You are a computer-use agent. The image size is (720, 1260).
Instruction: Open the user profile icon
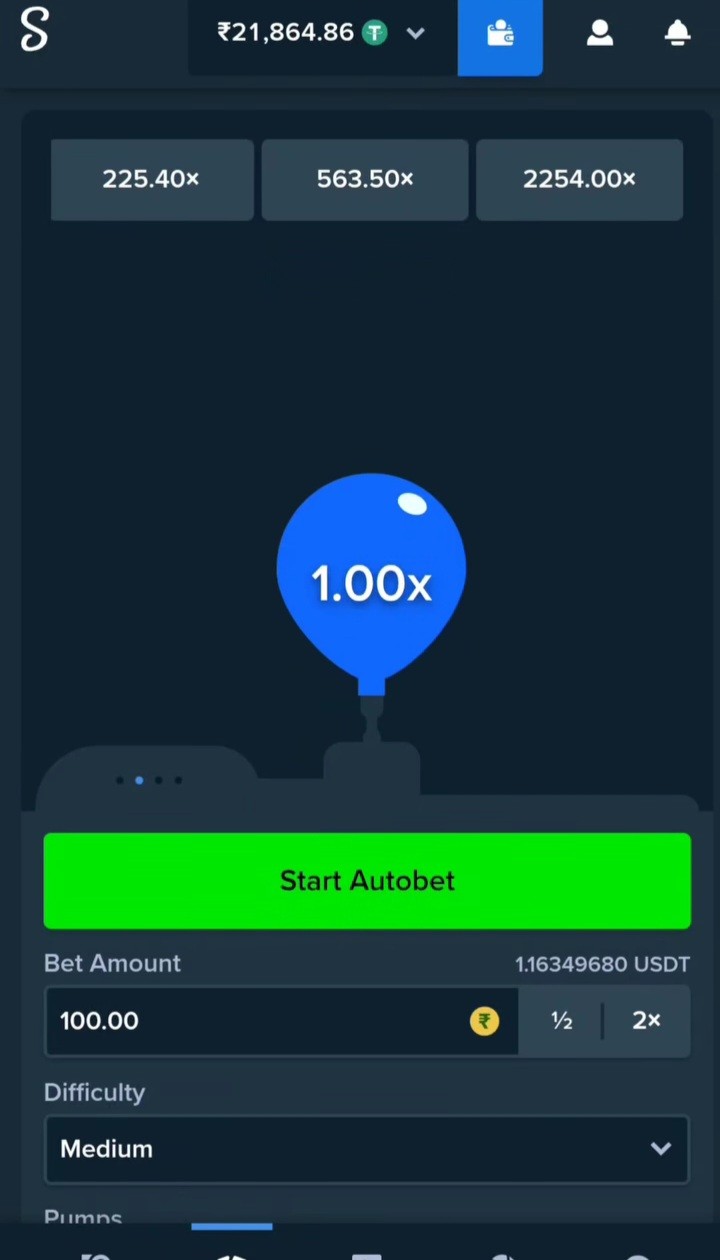pos(600,34)
